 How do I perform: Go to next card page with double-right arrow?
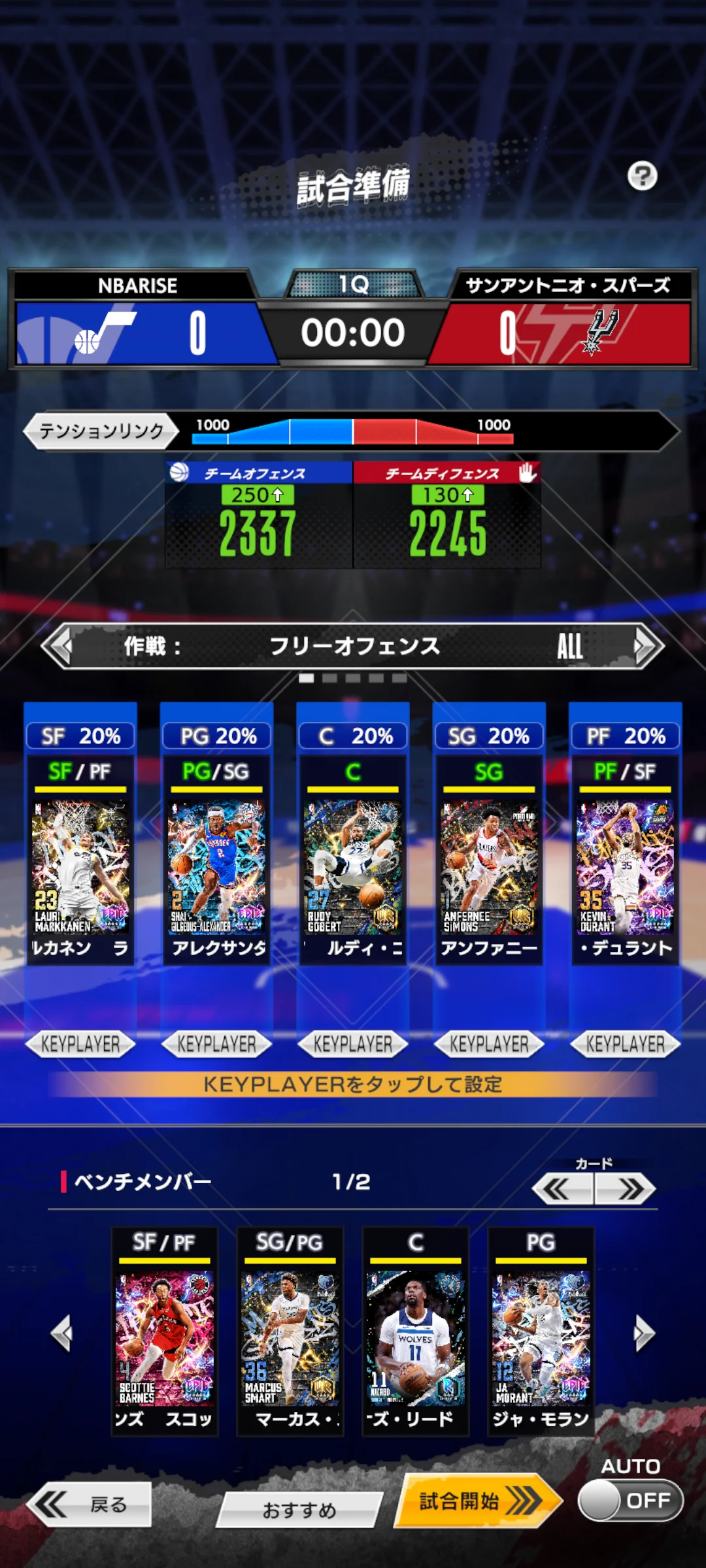pos(626,1189)
